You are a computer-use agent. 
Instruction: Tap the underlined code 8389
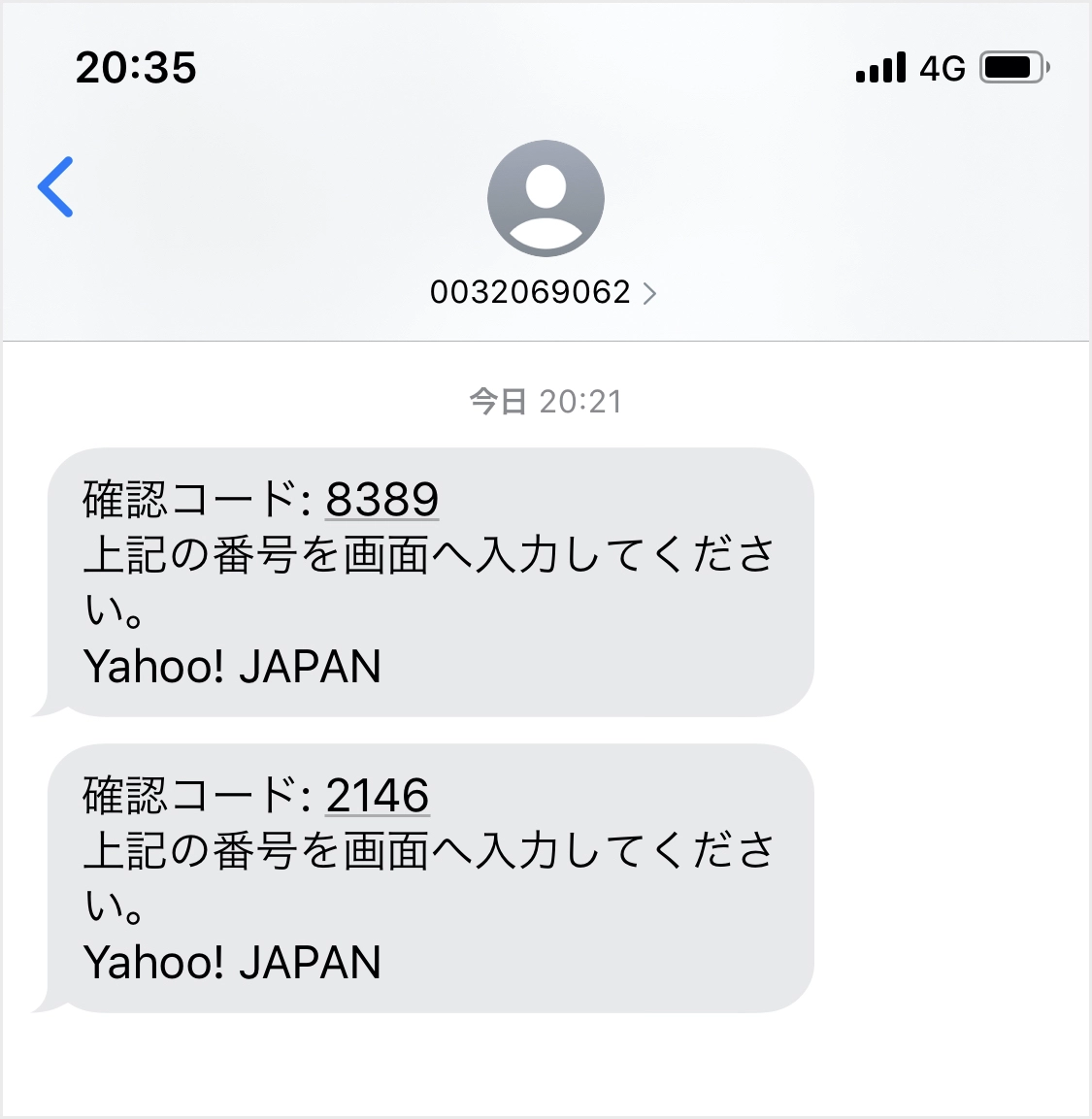381,500
